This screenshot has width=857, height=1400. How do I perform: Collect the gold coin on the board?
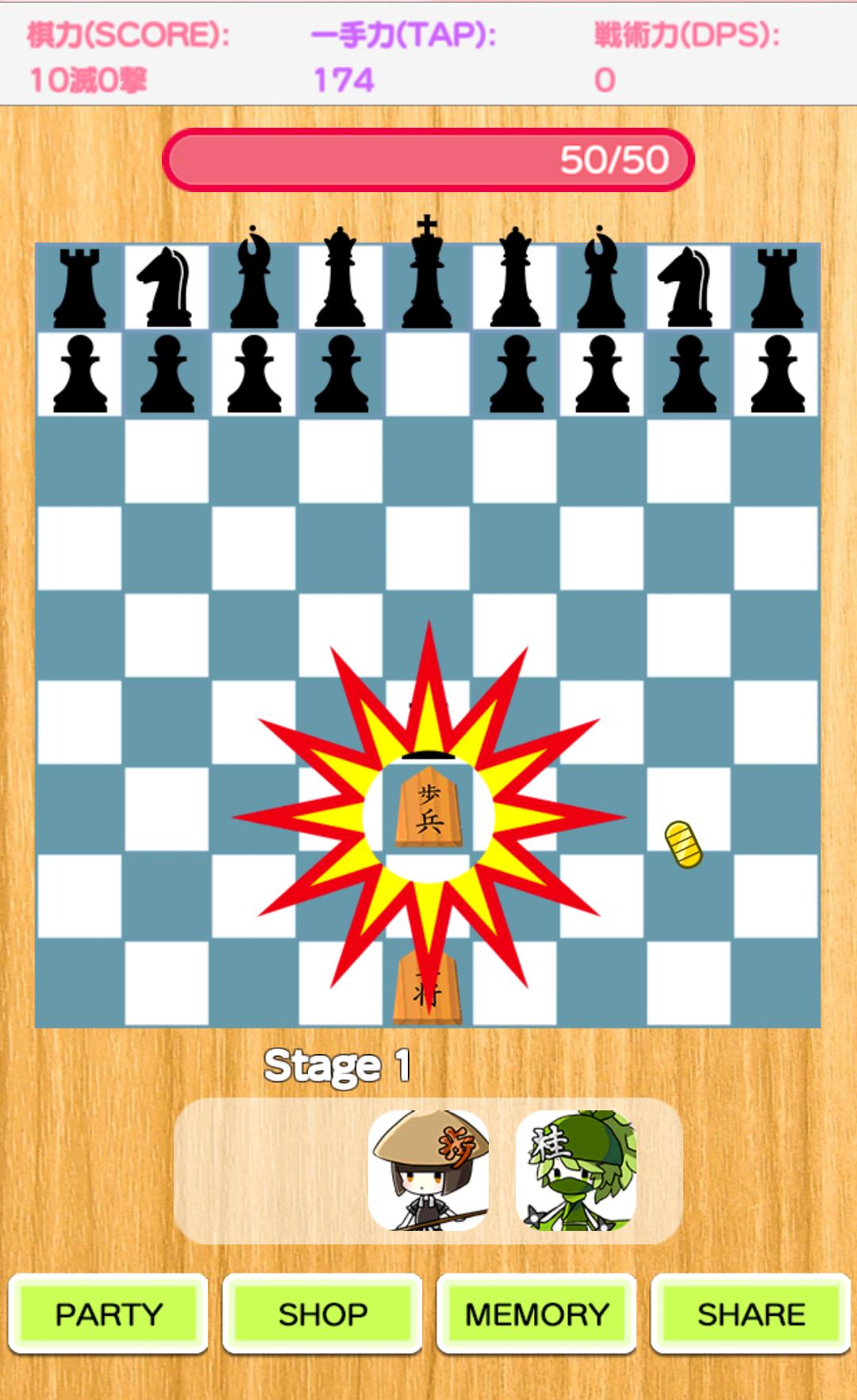point(683,844)
